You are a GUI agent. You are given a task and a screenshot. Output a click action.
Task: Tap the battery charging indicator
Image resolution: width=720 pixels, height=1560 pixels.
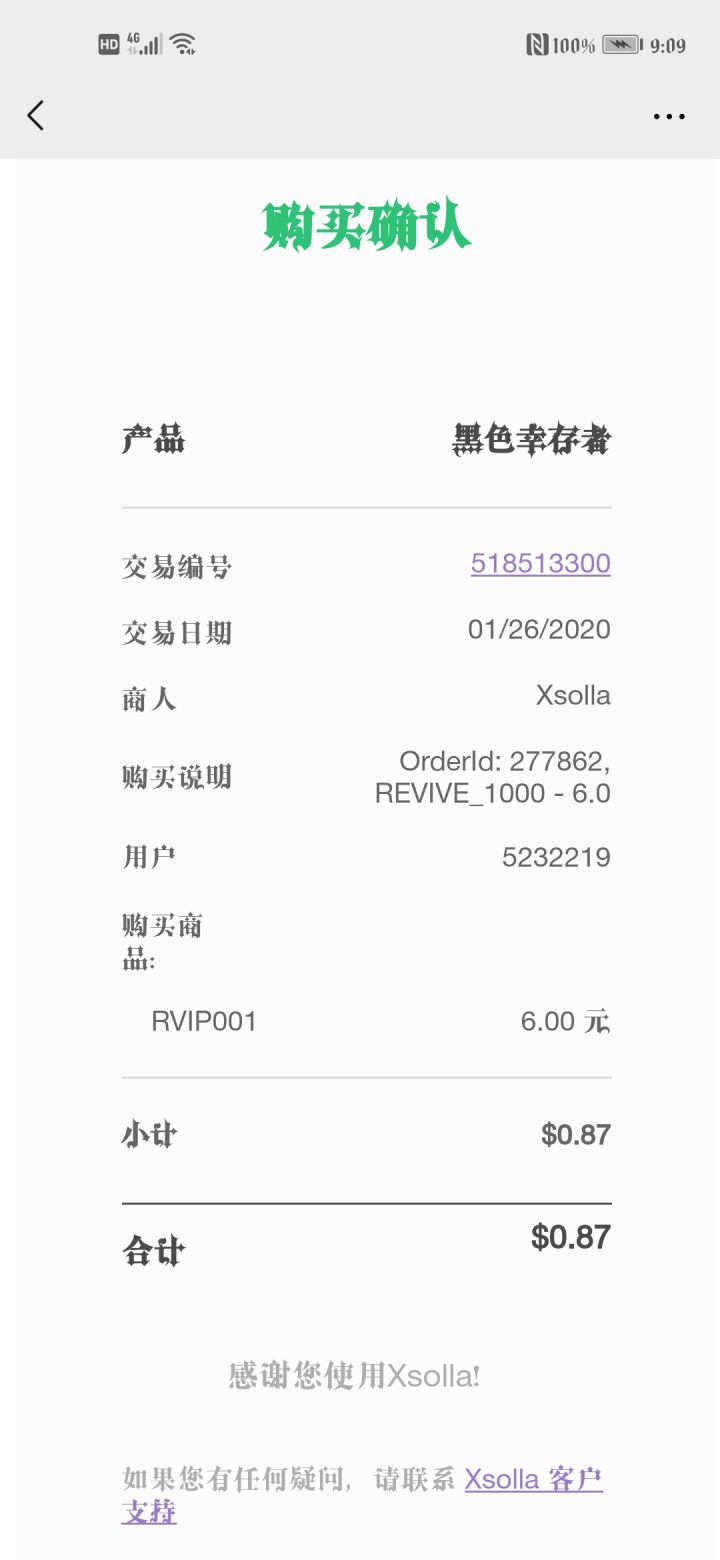click(x=621, y=44)
